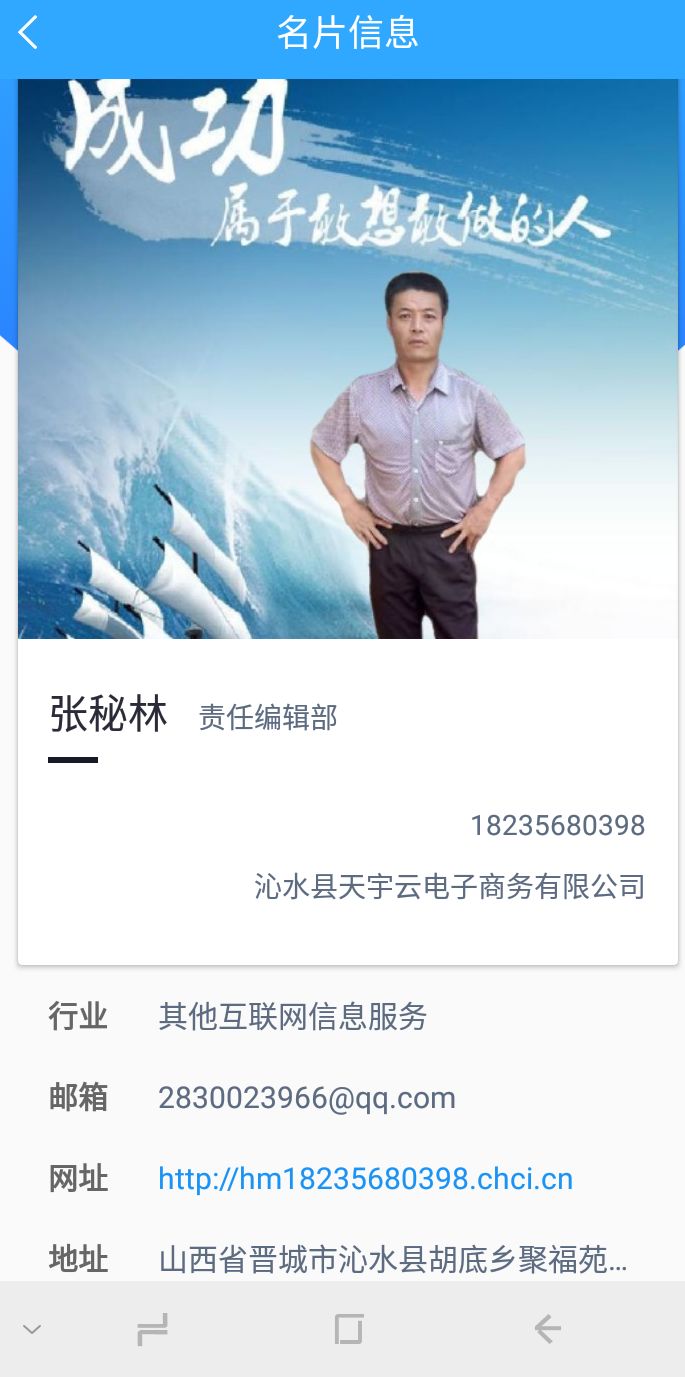Open the recent apps square button
Screen dimensions: 685x1377
[348, 1329]
